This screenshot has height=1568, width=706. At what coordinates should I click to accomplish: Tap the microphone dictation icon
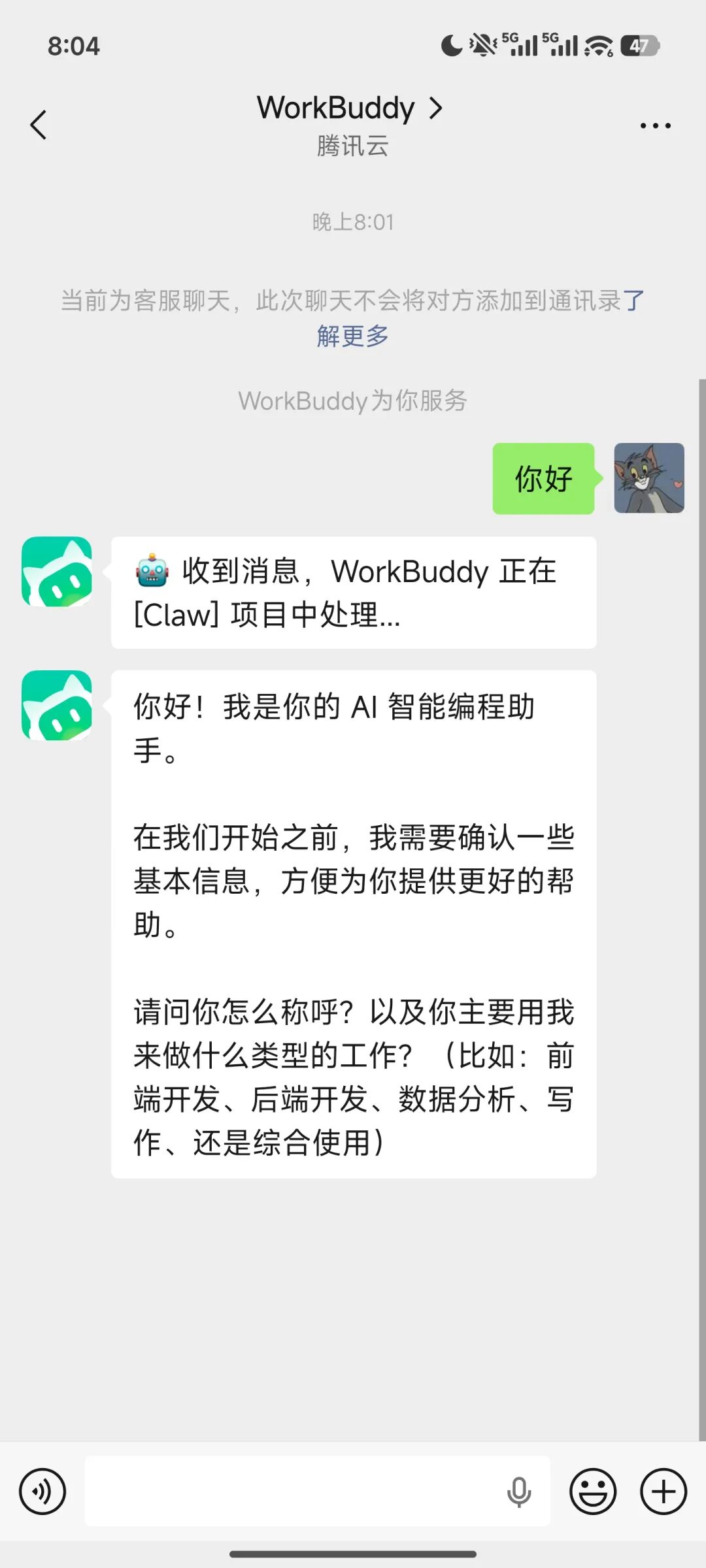point(519,1492)
